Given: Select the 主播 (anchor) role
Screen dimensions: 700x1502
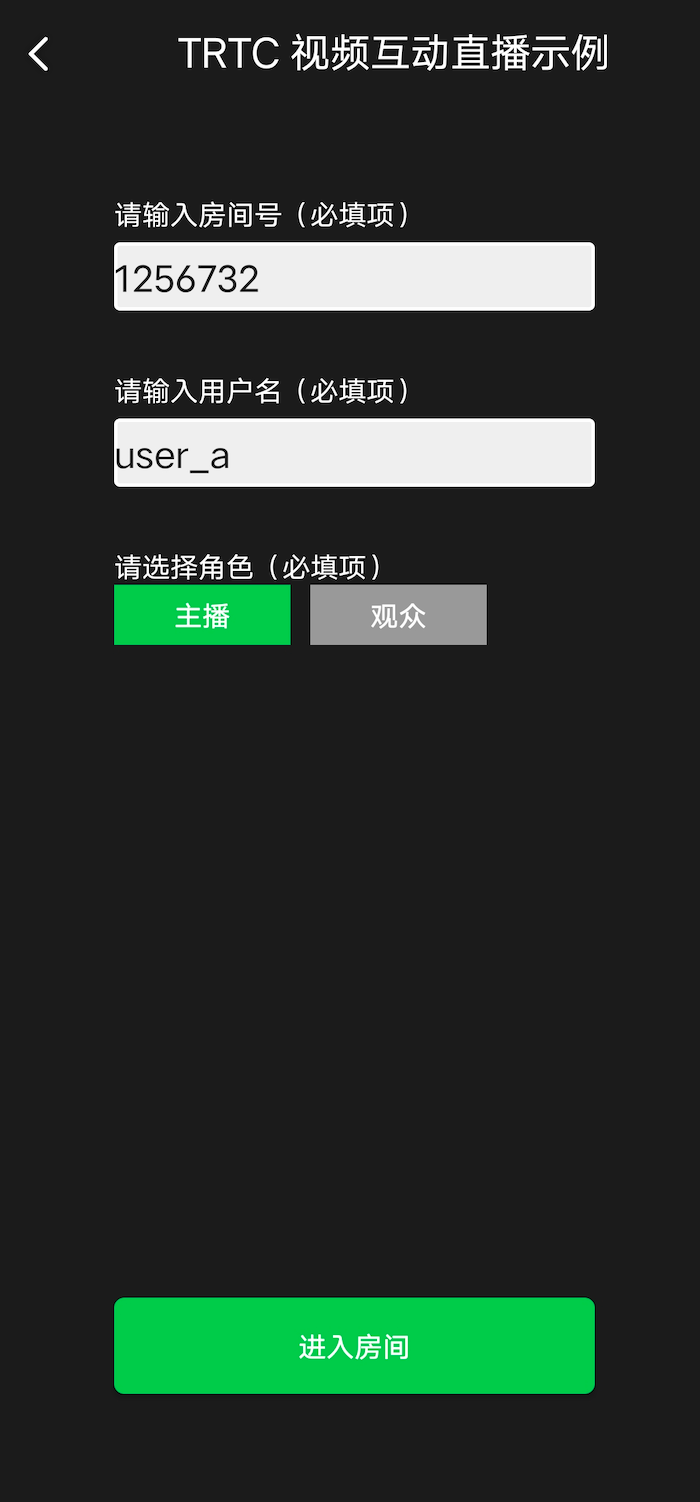Looking at the screenshot, I should pos(202,615).
